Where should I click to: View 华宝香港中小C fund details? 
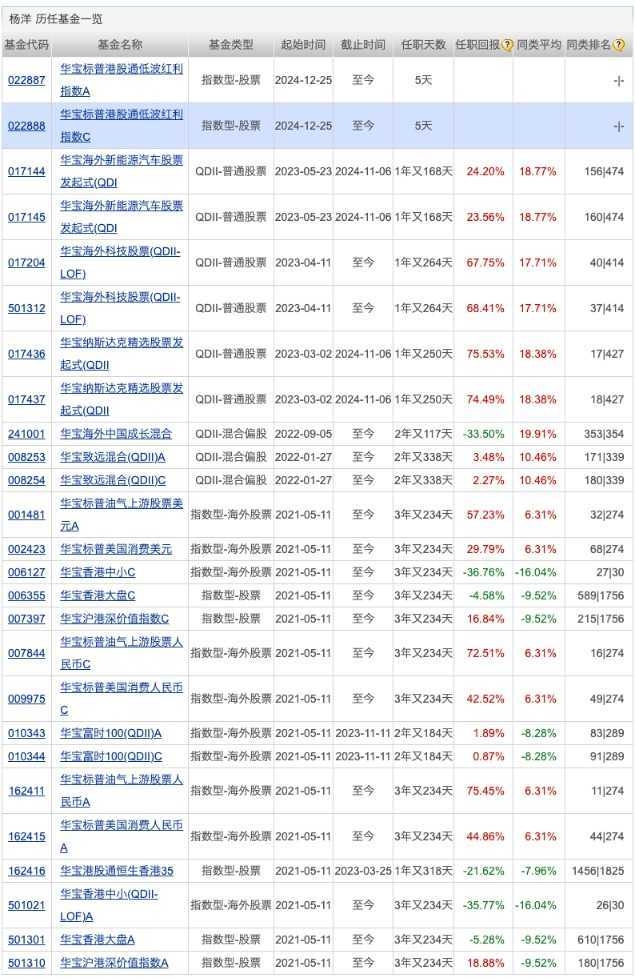click(98, 572)
